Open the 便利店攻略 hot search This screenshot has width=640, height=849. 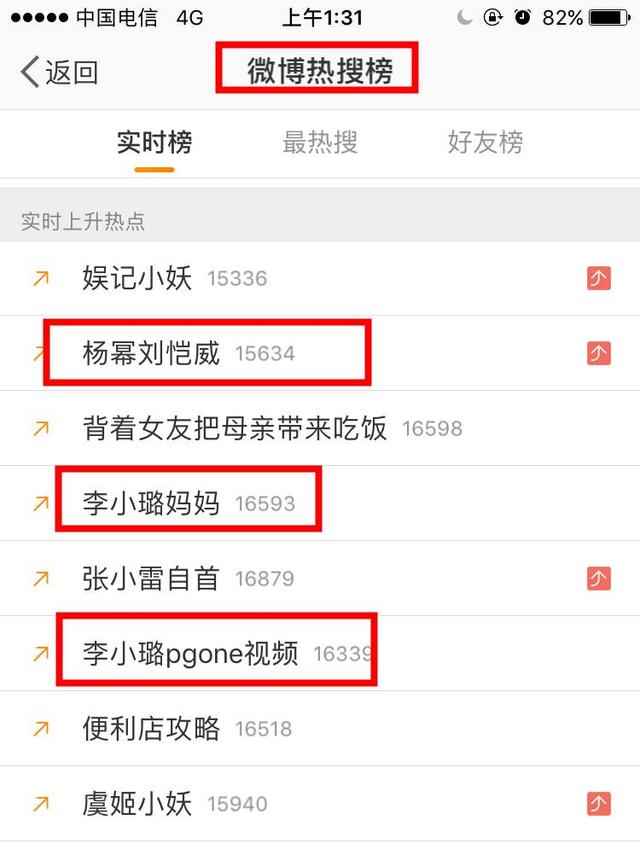(151, 728)
